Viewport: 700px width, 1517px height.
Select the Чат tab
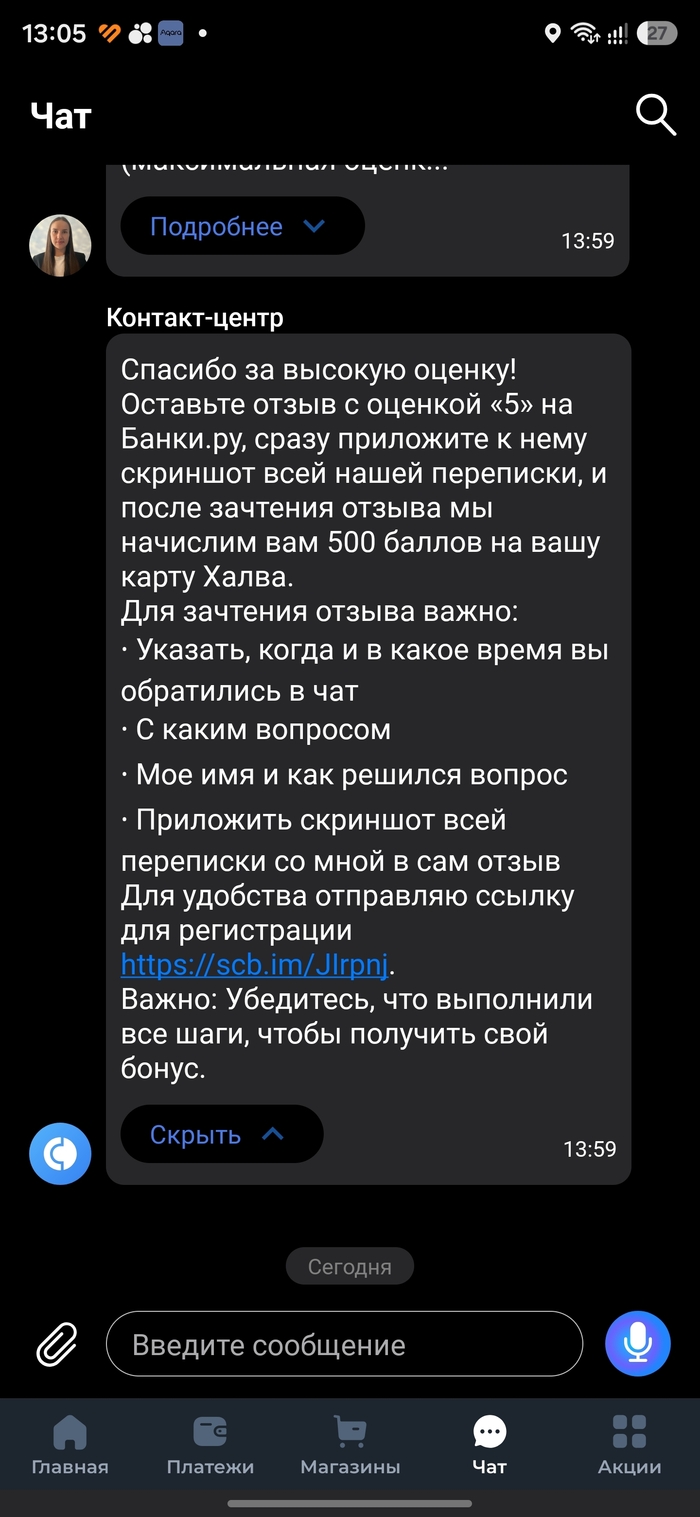point(490,1446)
